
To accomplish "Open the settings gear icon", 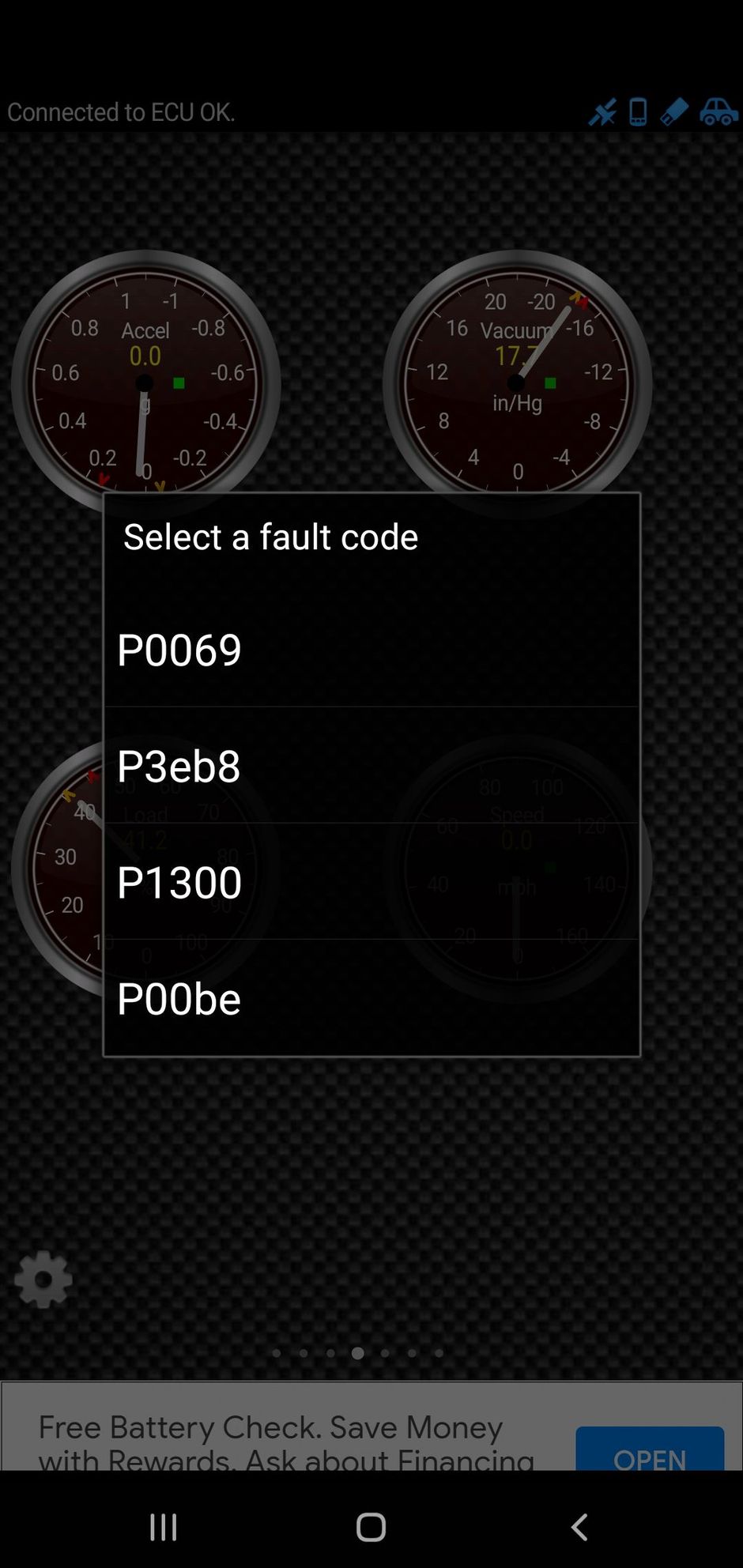I will (43, 1279).
